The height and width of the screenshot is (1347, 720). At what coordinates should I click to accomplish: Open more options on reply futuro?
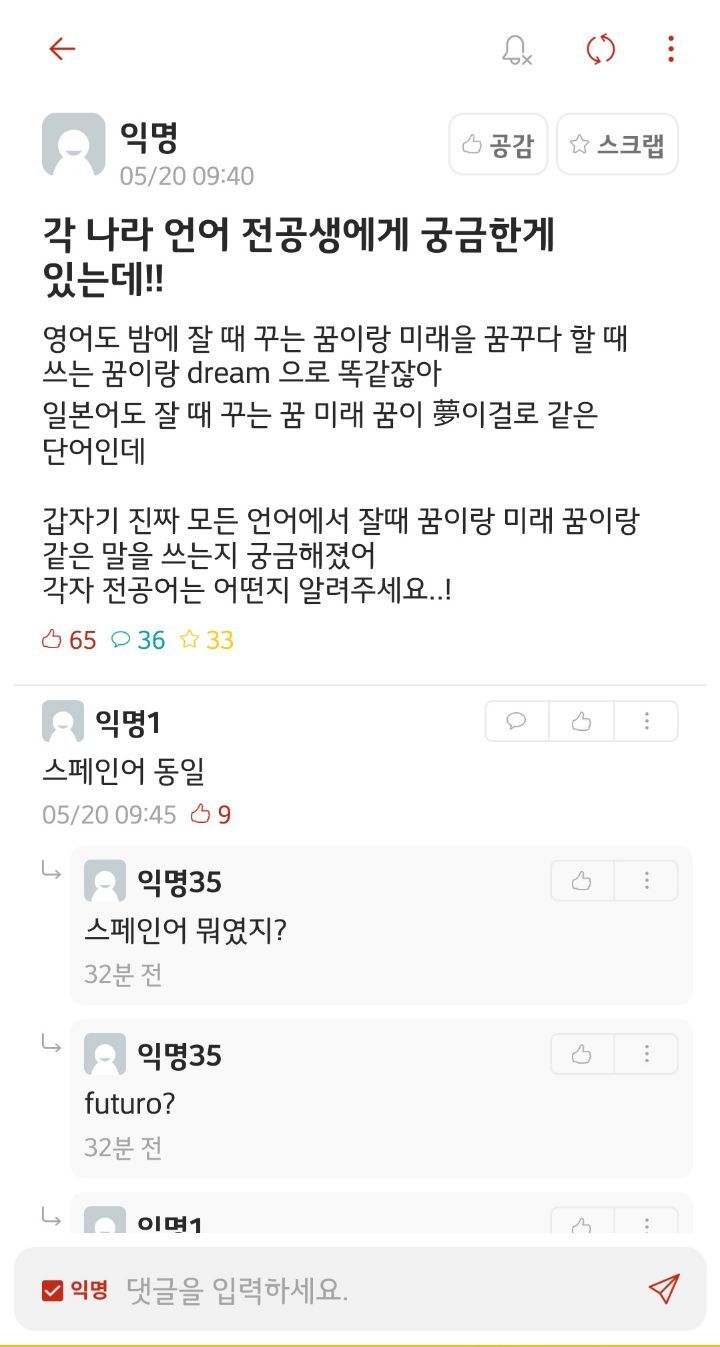pos(647,1054)
